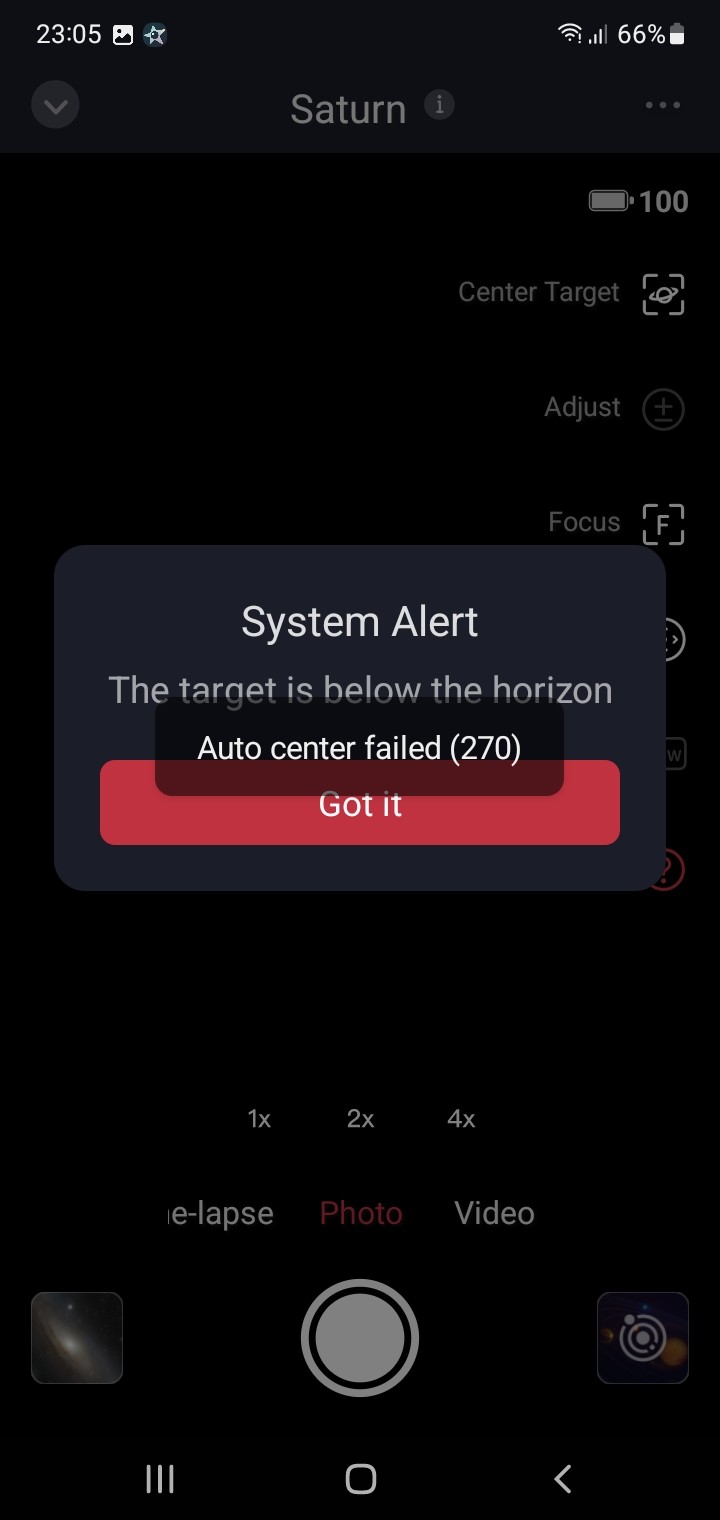Screen dimensions: 720x1520
Task: Dismiss the alert with Got it
Action: click(x=360, y=820)
